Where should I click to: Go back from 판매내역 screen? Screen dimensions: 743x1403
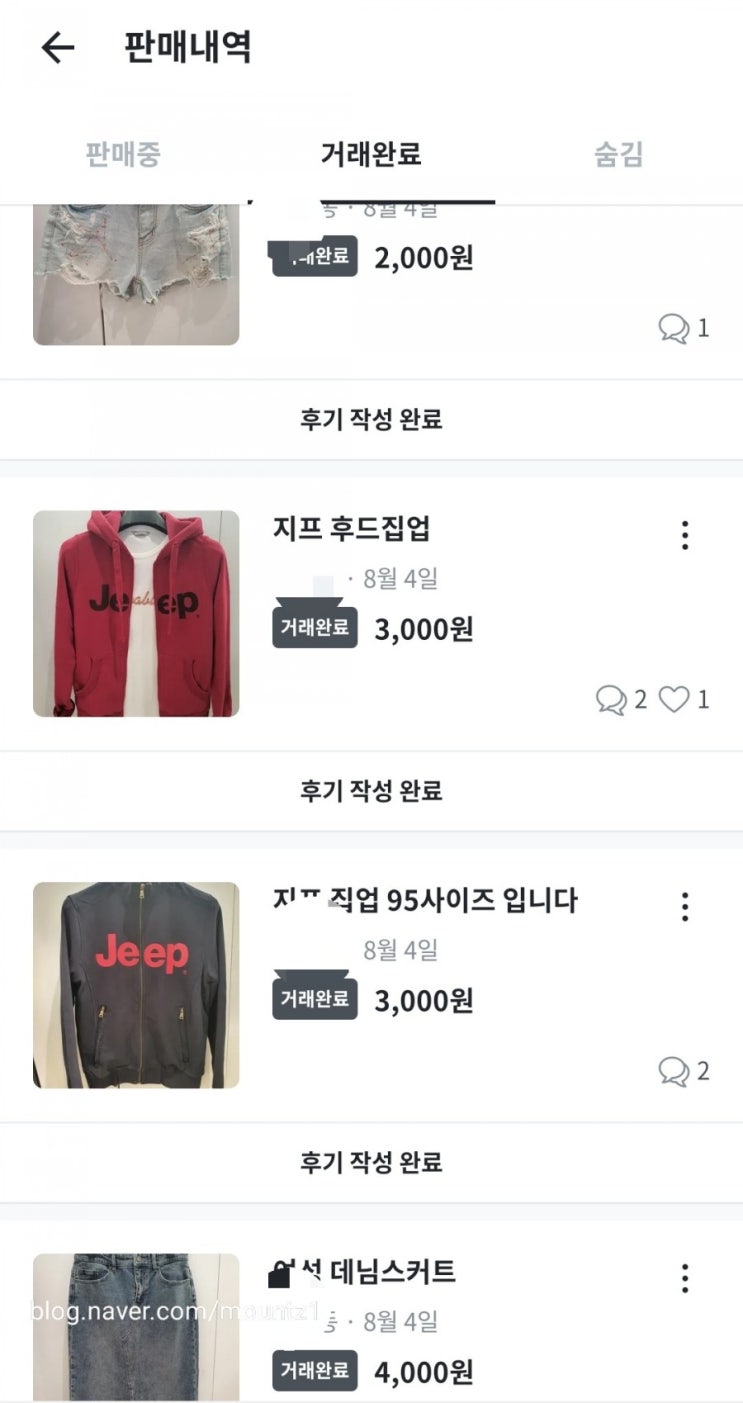[x=57, y=47]
